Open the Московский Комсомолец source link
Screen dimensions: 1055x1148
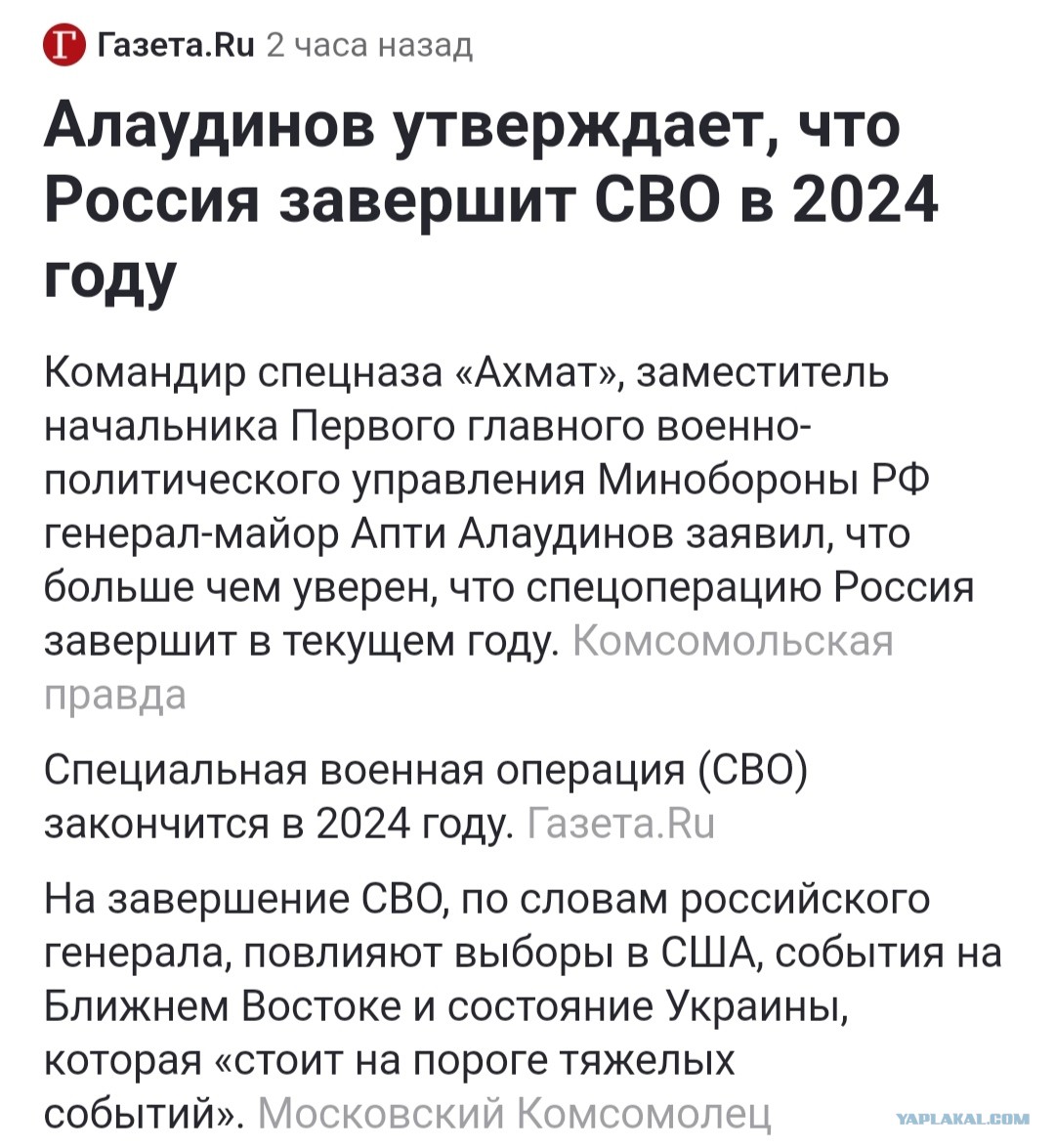(x=515, y=1113)
